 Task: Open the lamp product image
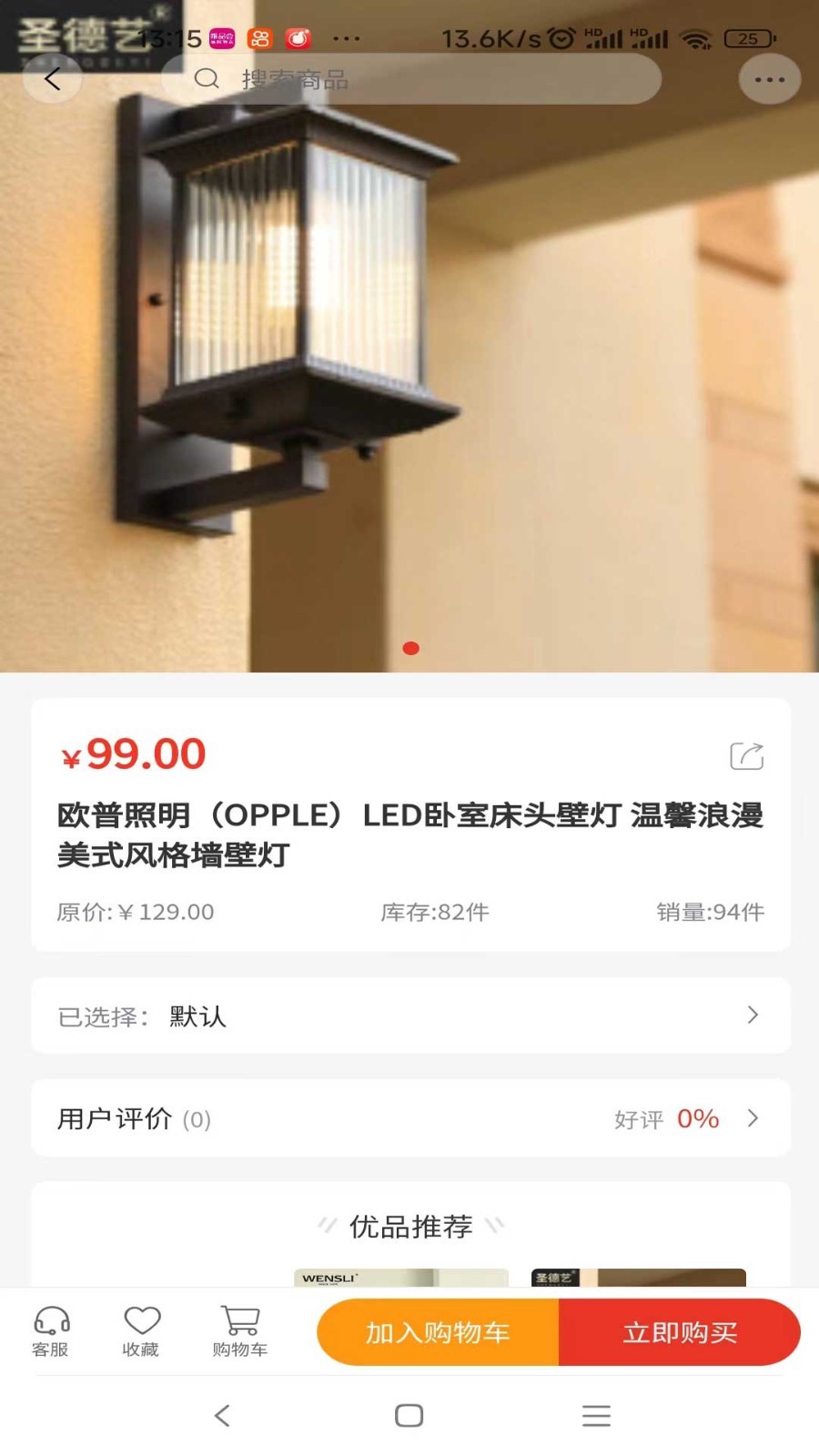tap(409, 364)
